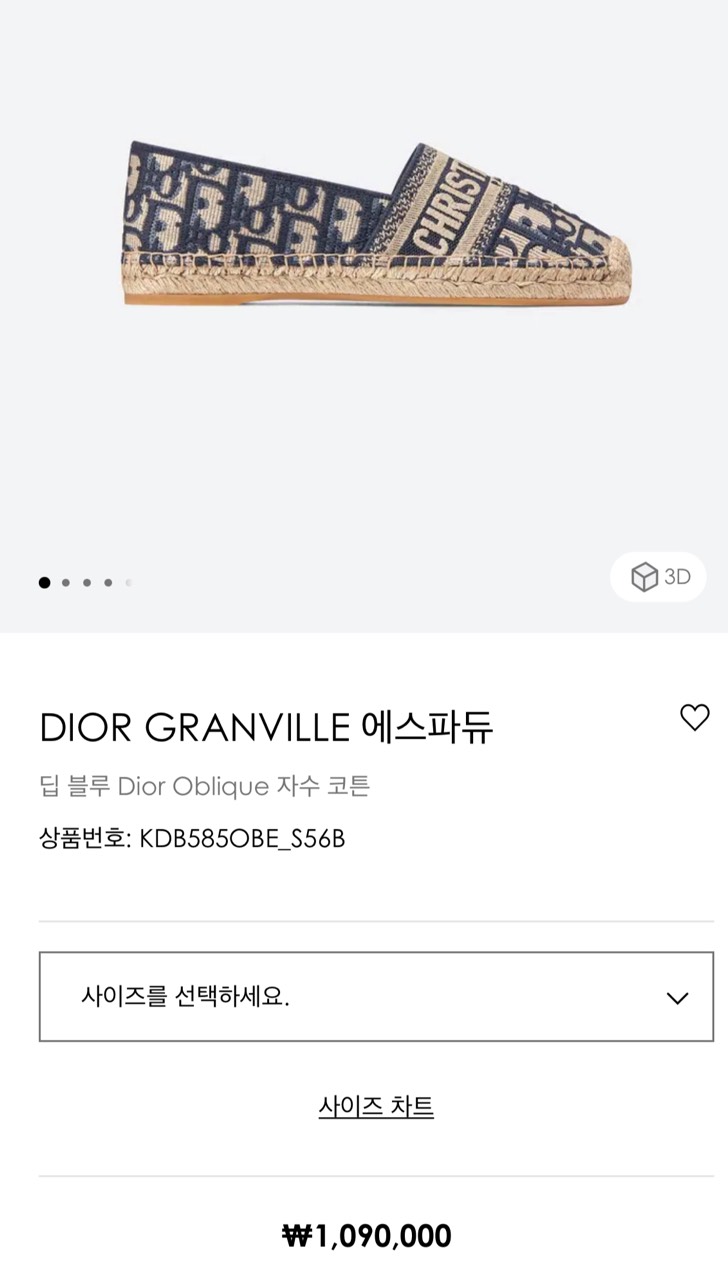Click inside the size selection field

click(x=300, y=997)
